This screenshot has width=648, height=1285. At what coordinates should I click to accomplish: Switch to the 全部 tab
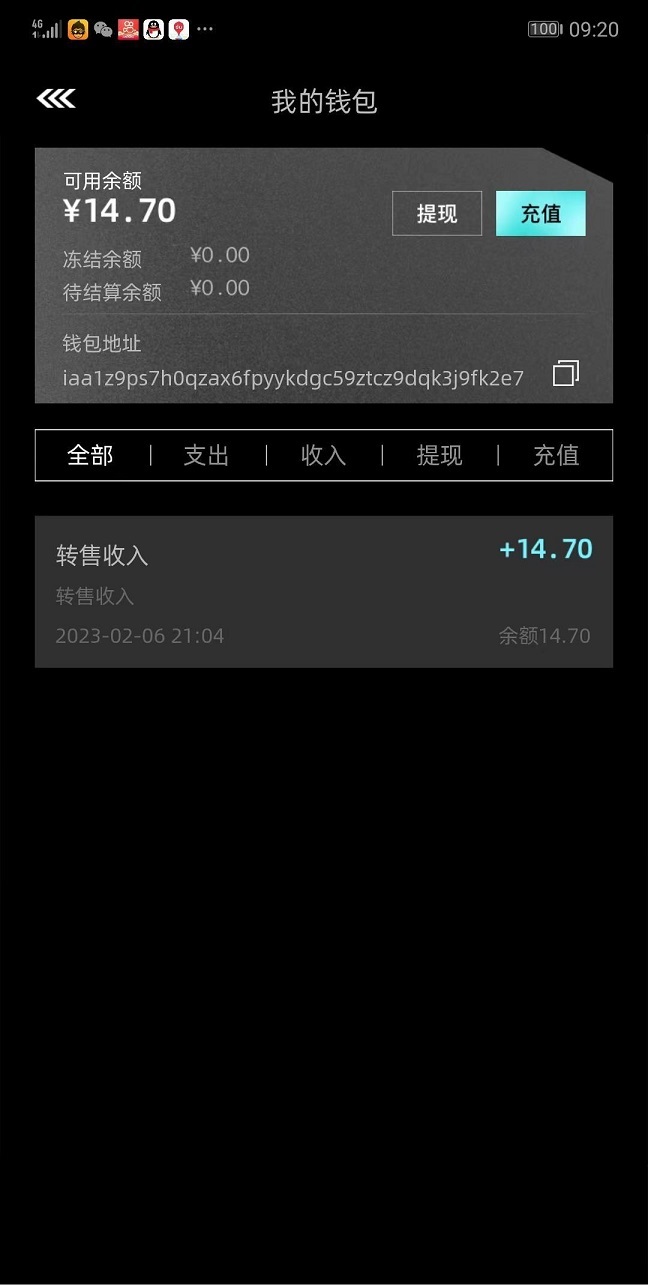tap(90, 456)
